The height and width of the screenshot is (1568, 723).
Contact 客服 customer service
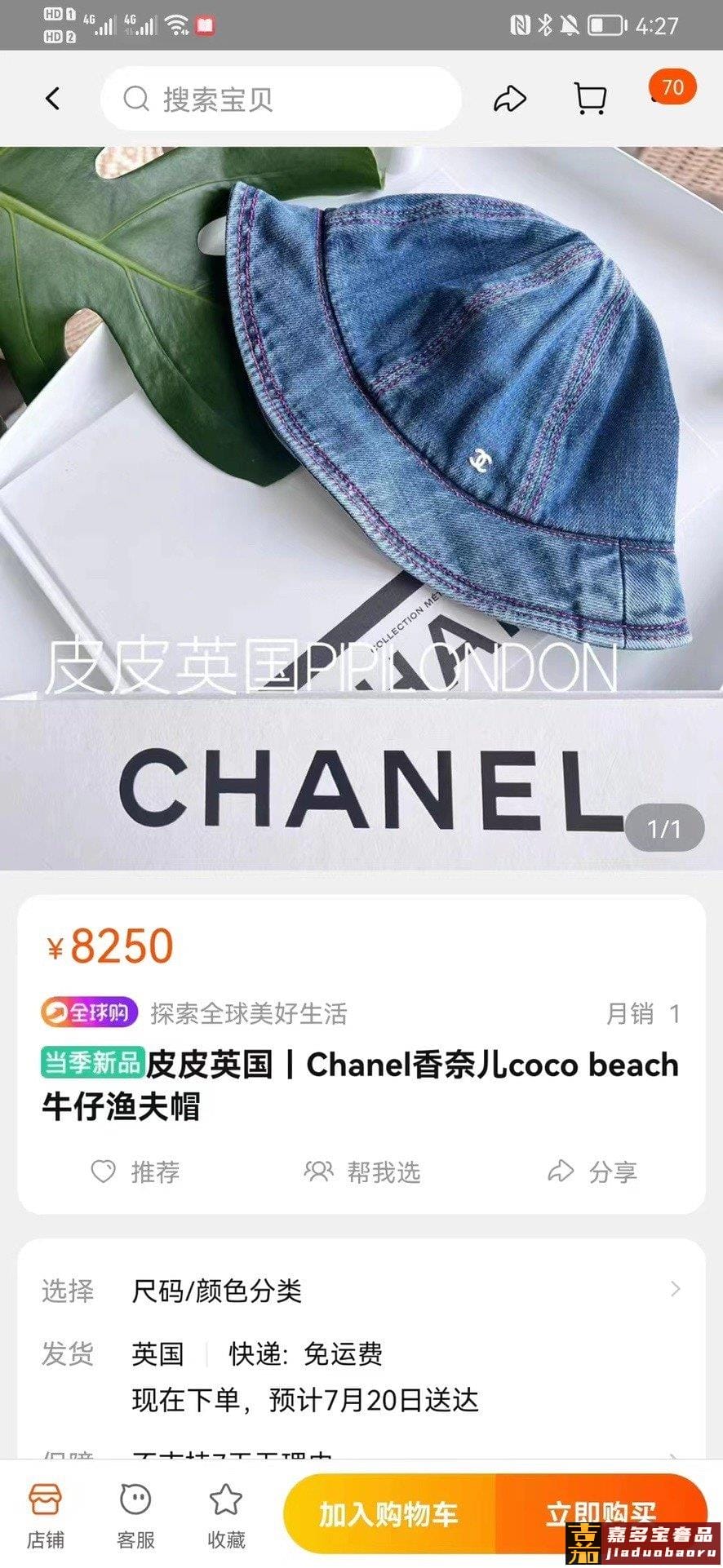[x=135, y=1516]
